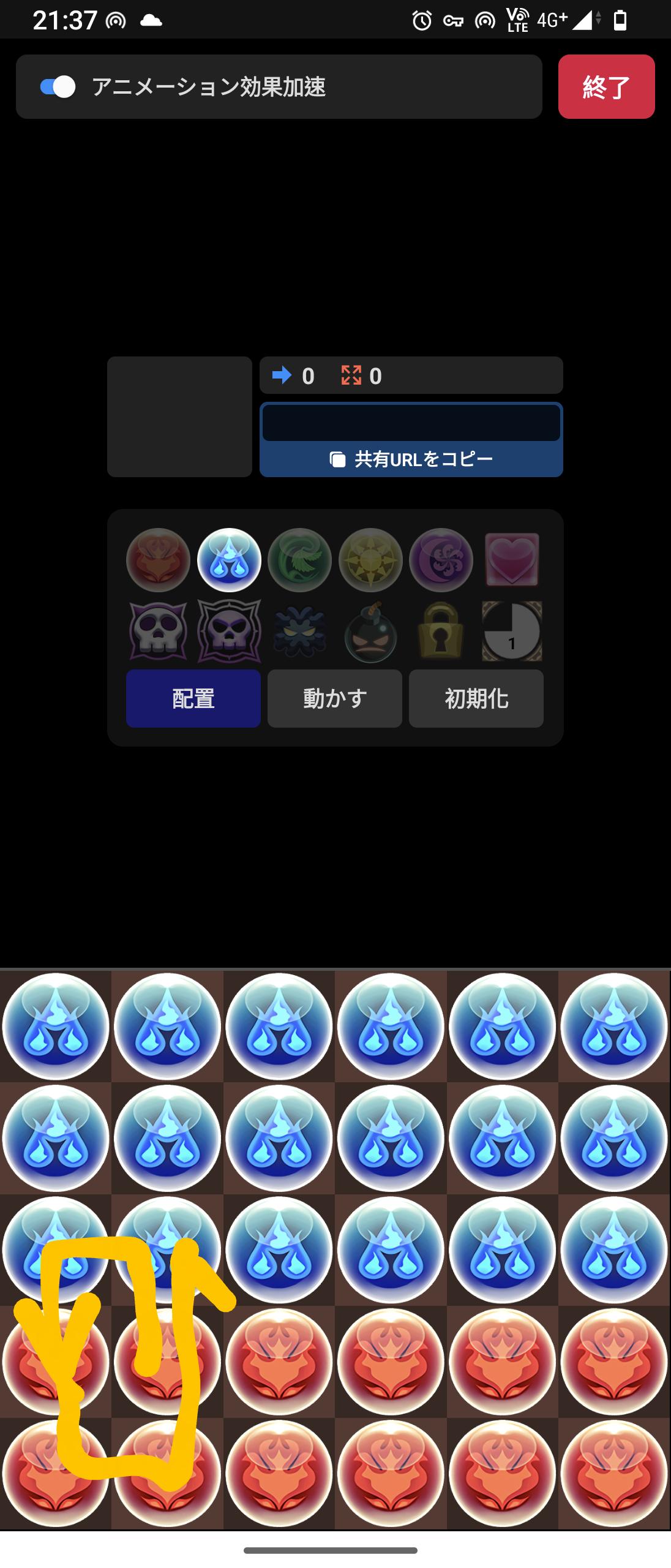Select the water orb in the palette

(x=229, y=560)
